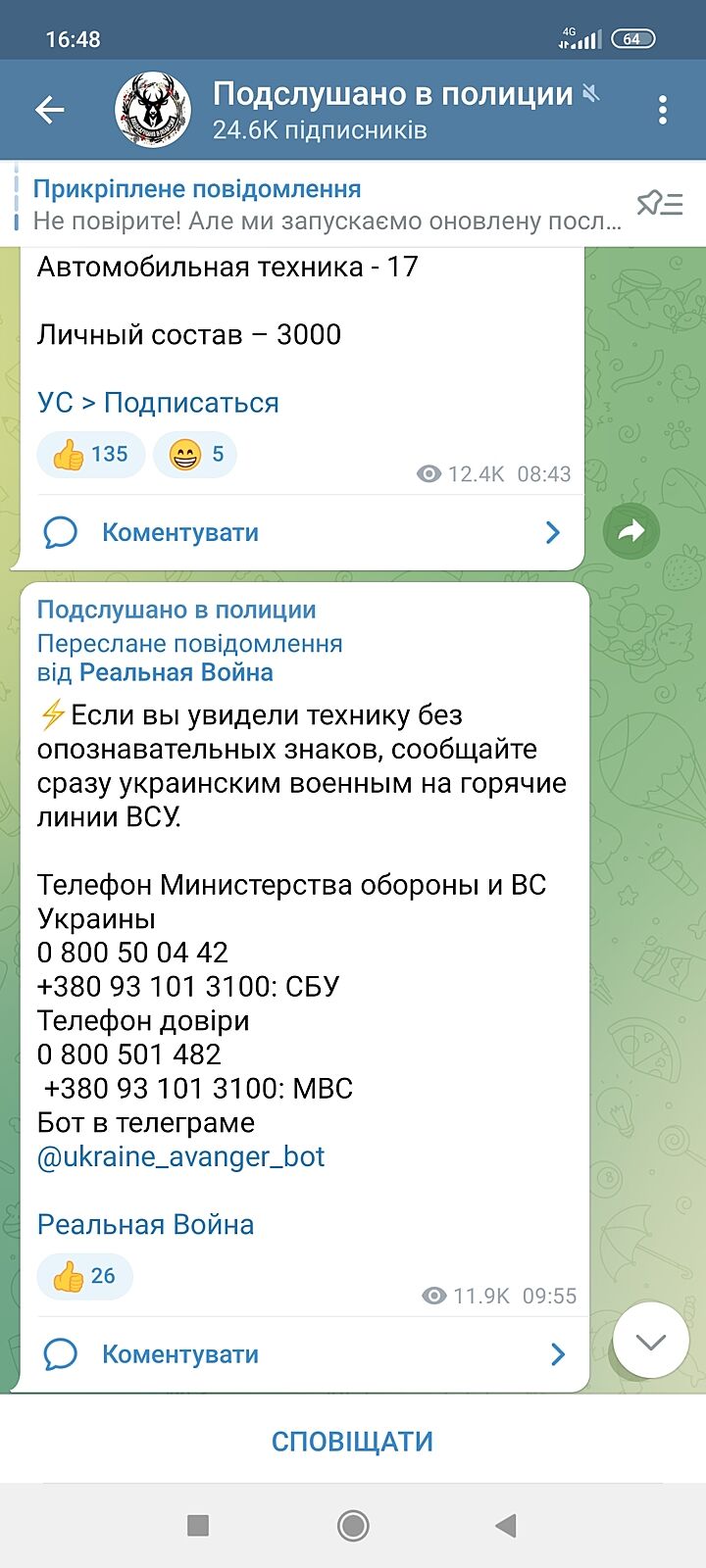
Task: React with thumbs up showing 135
Action: 90,455
